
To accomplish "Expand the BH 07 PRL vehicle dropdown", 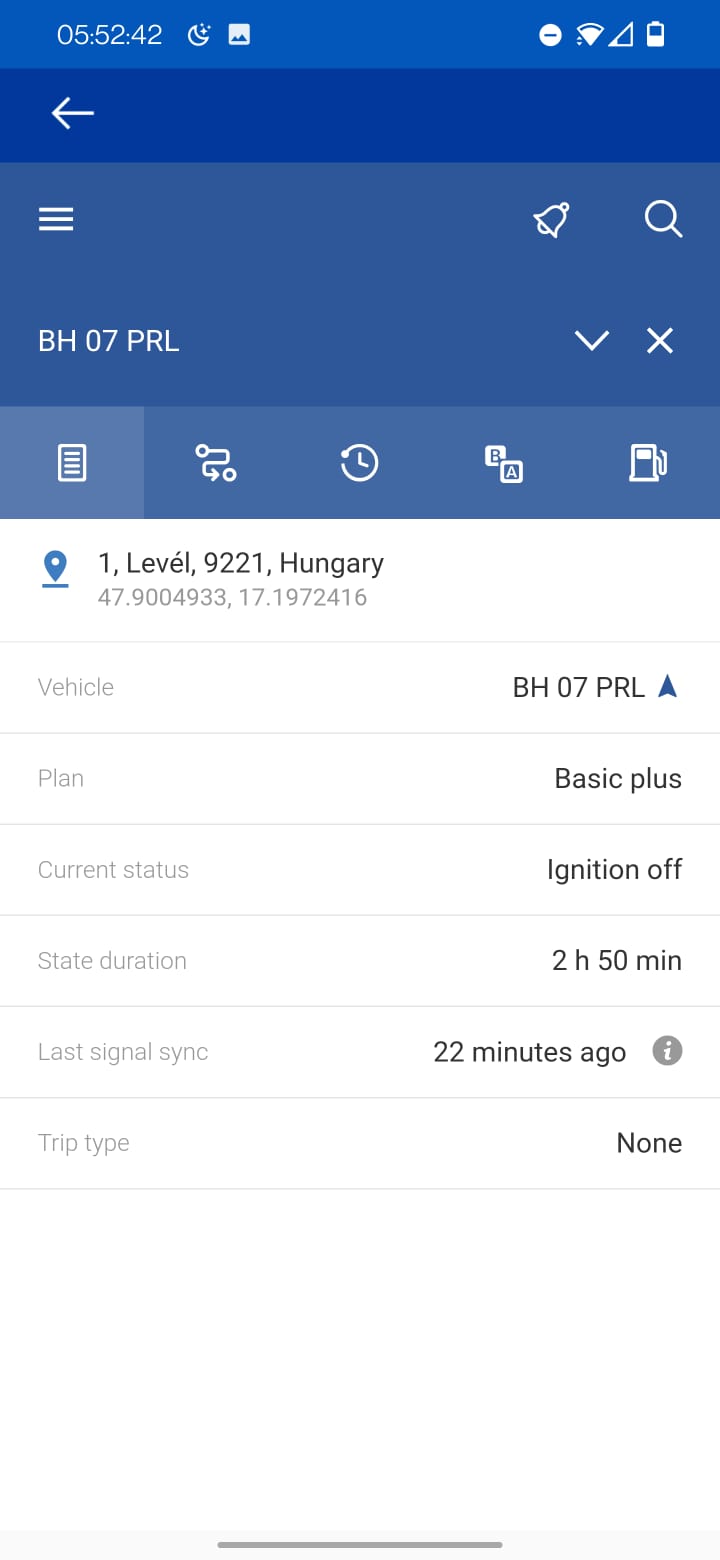I will [592, 341].
